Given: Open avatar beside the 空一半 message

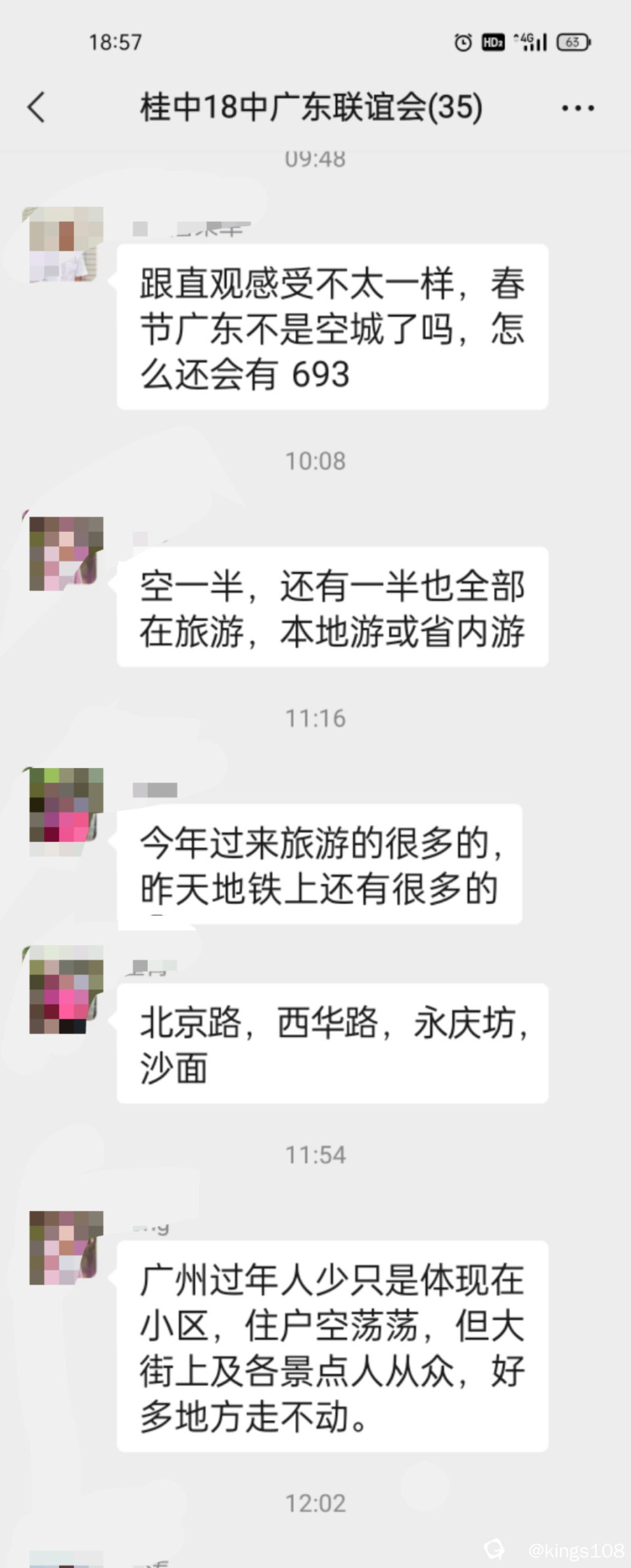Looking at the screenshot, I should tap(66, 553).
